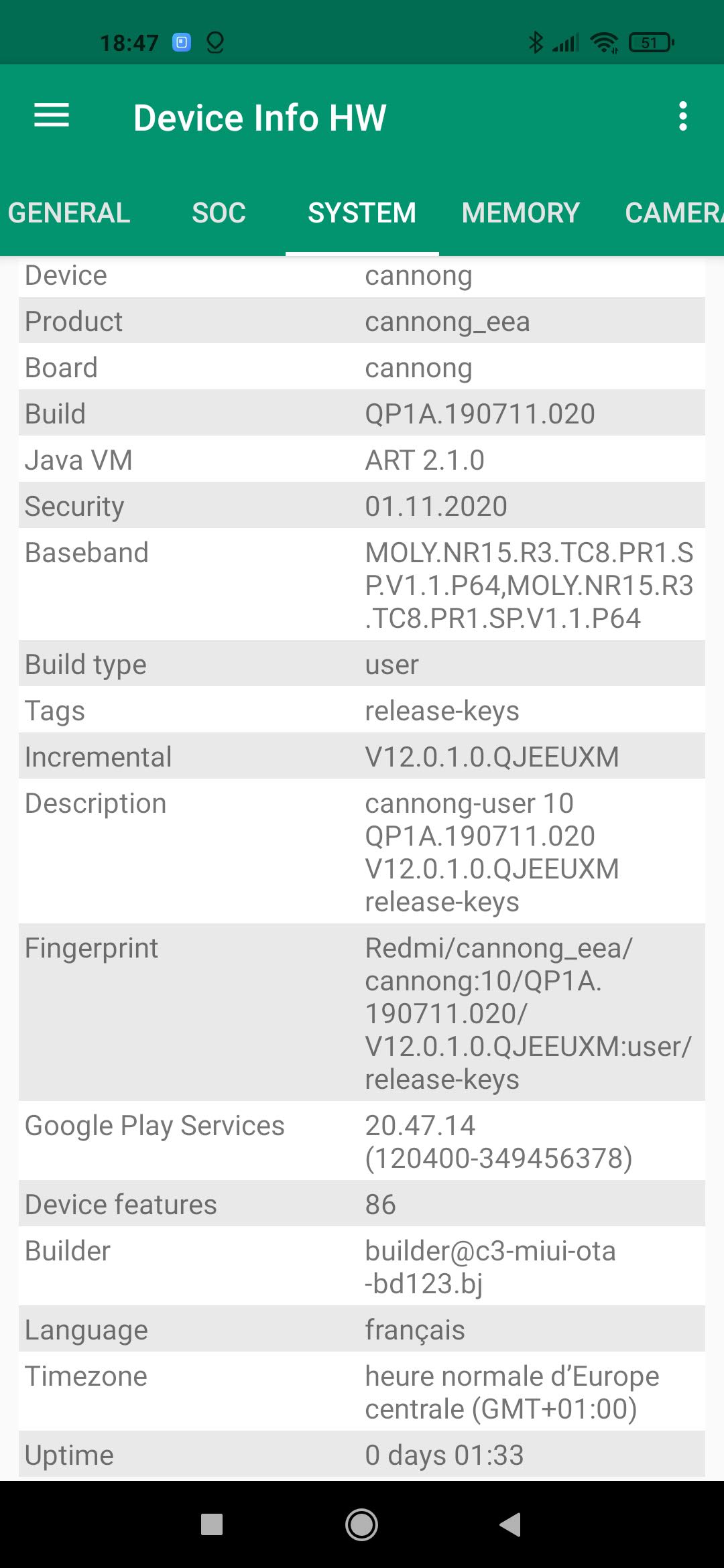Go to the MEMORY tab
This screenshot has width=724, height=1568.
click(520, 213)
